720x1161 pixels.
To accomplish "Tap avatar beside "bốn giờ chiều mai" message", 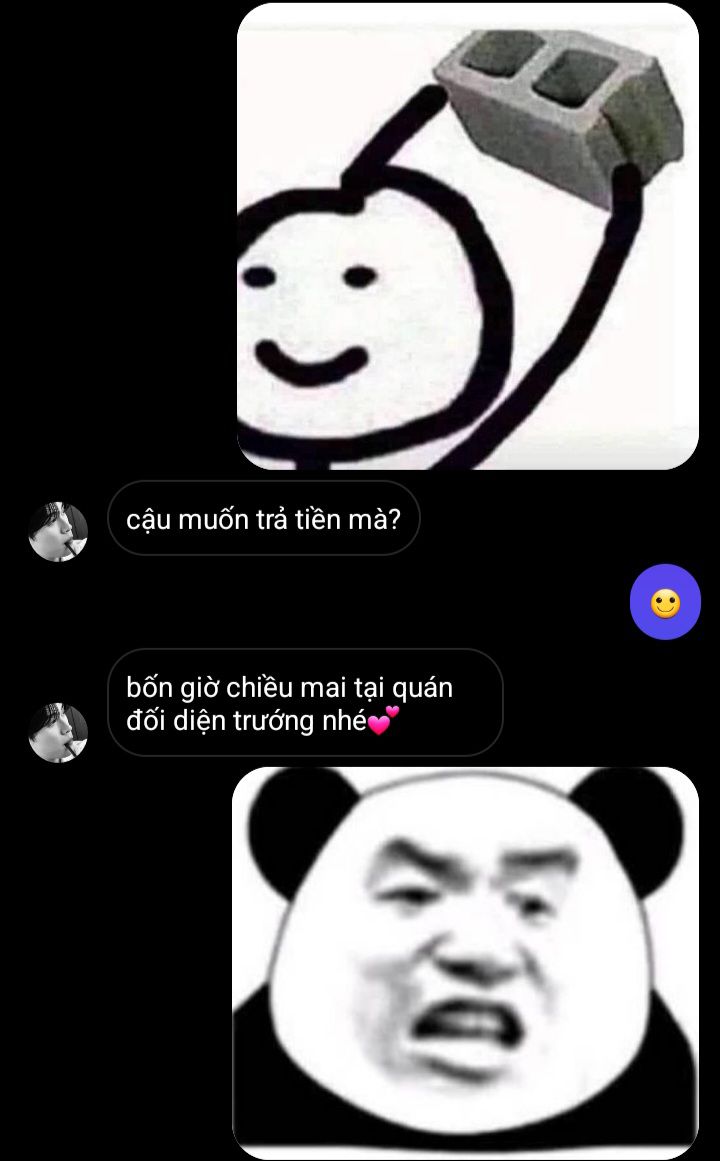I will coord(58,732).
